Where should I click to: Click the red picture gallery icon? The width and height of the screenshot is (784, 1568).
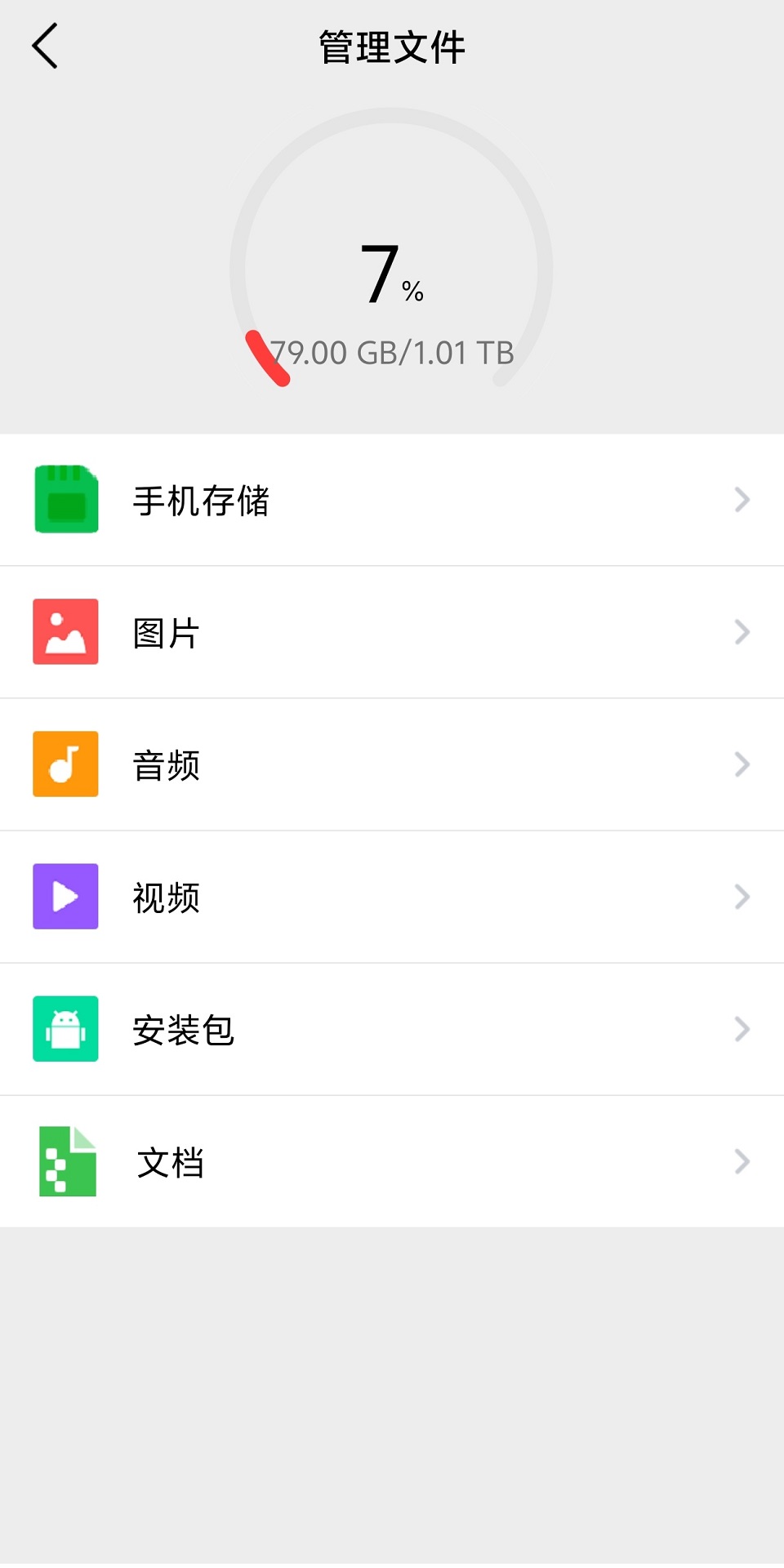[65, 632]
